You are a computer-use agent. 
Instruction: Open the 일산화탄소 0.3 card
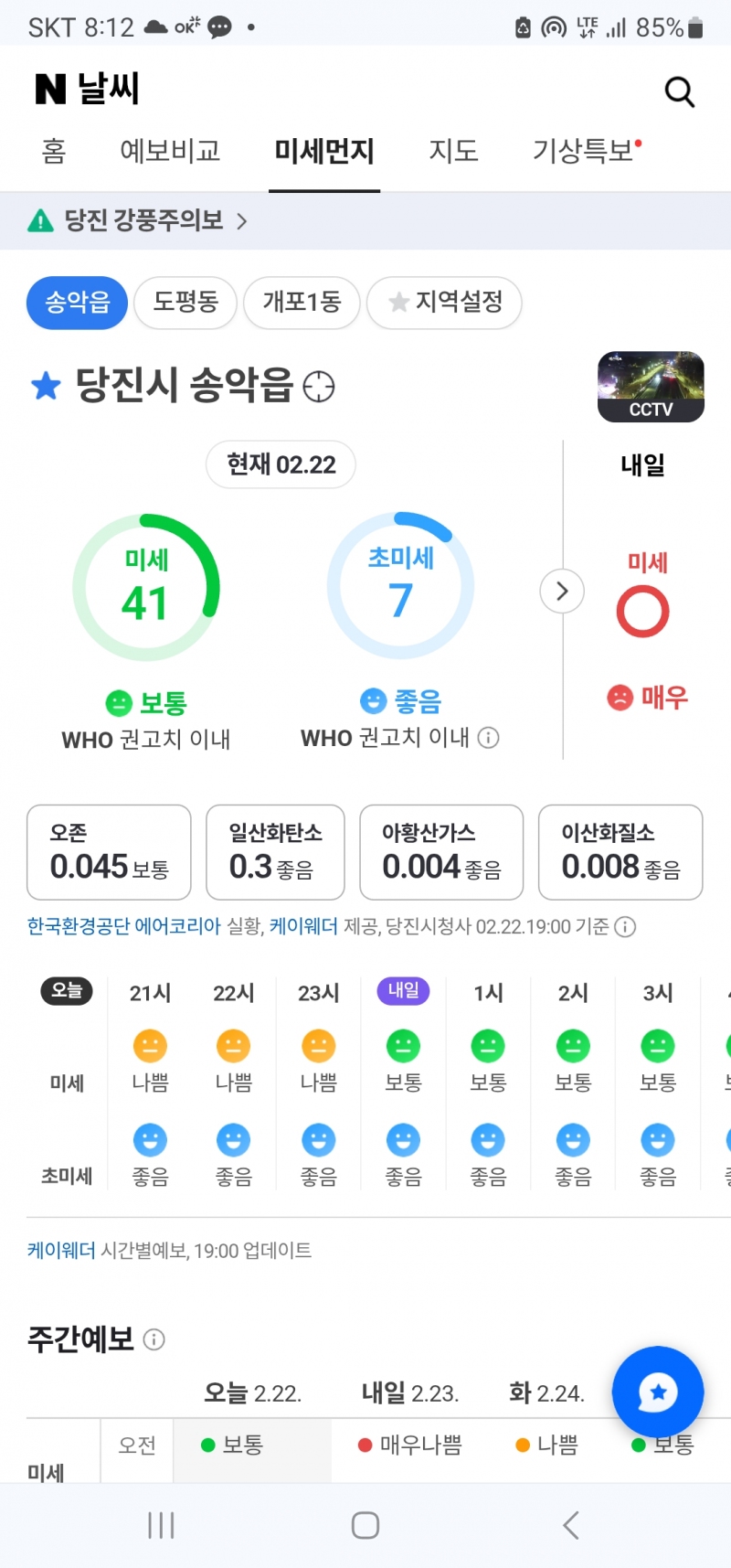point(275,852)
